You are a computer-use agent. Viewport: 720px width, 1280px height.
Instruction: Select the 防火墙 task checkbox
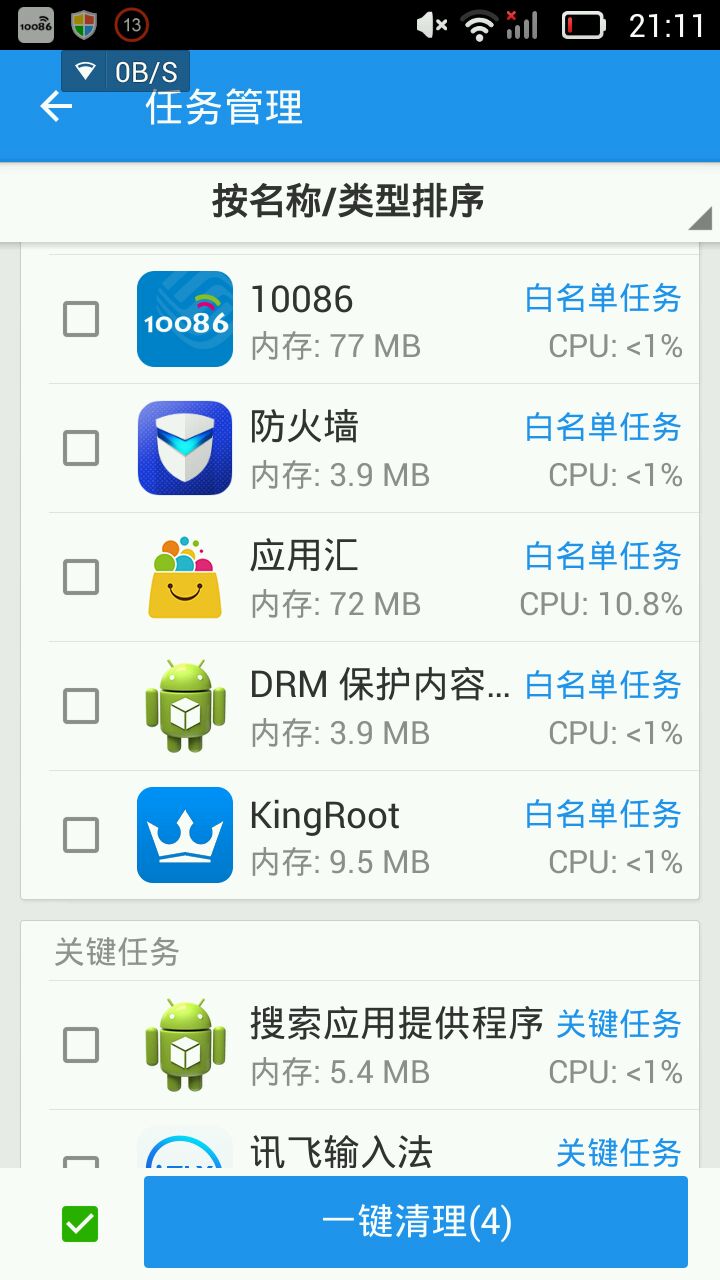81,448
